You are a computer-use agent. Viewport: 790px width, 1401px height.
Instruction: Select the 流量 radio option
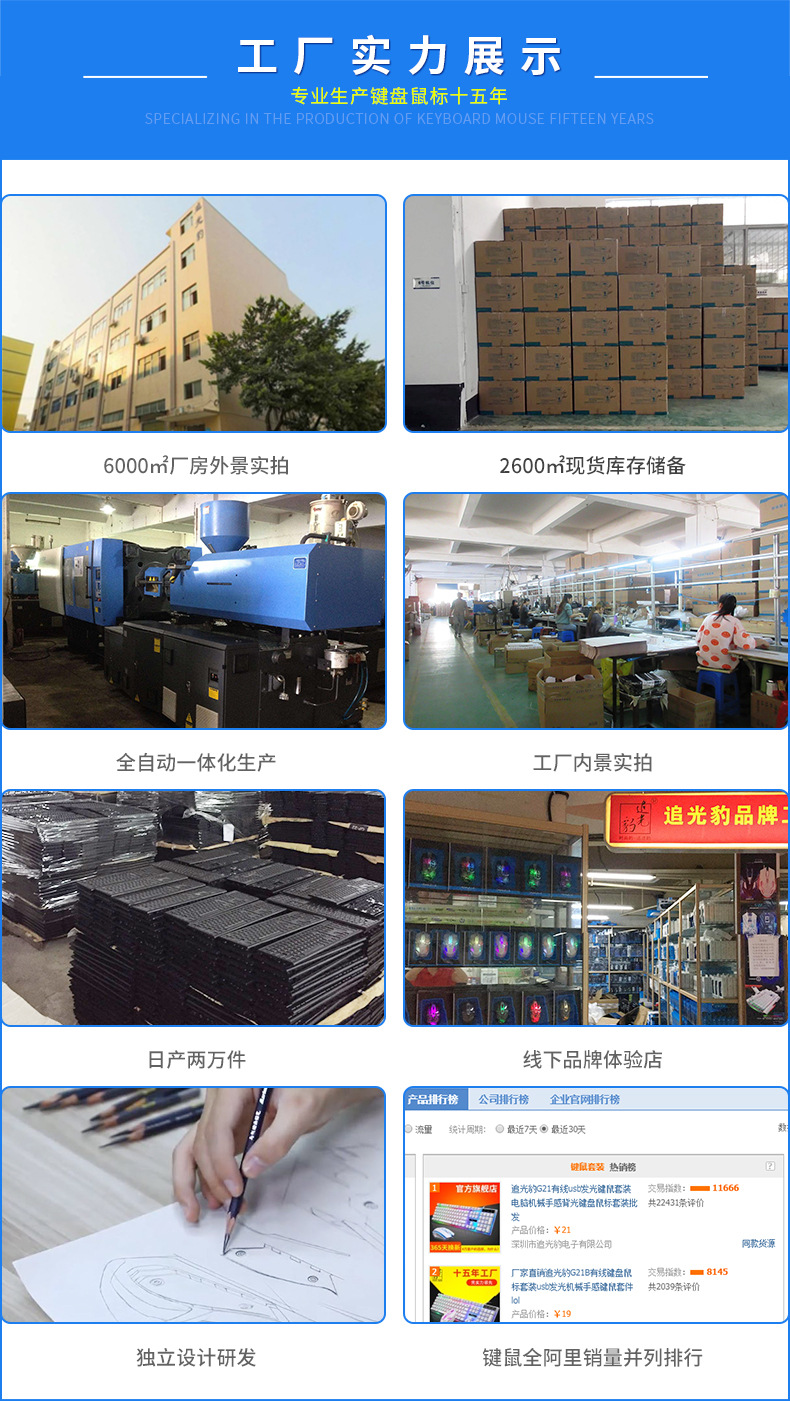click(x=407, y=1129)
